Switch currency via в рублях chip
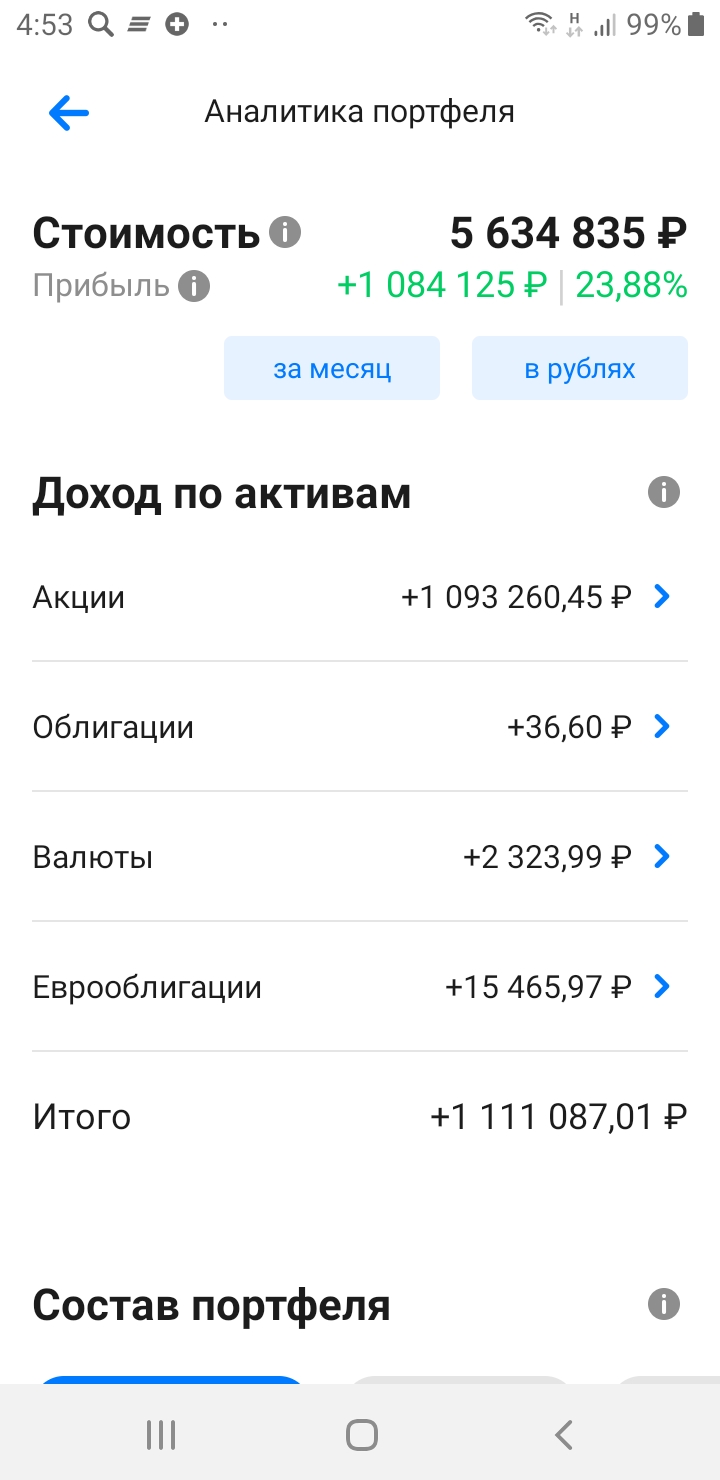Viewport: 720px width, 1480px height. (580, 369)
